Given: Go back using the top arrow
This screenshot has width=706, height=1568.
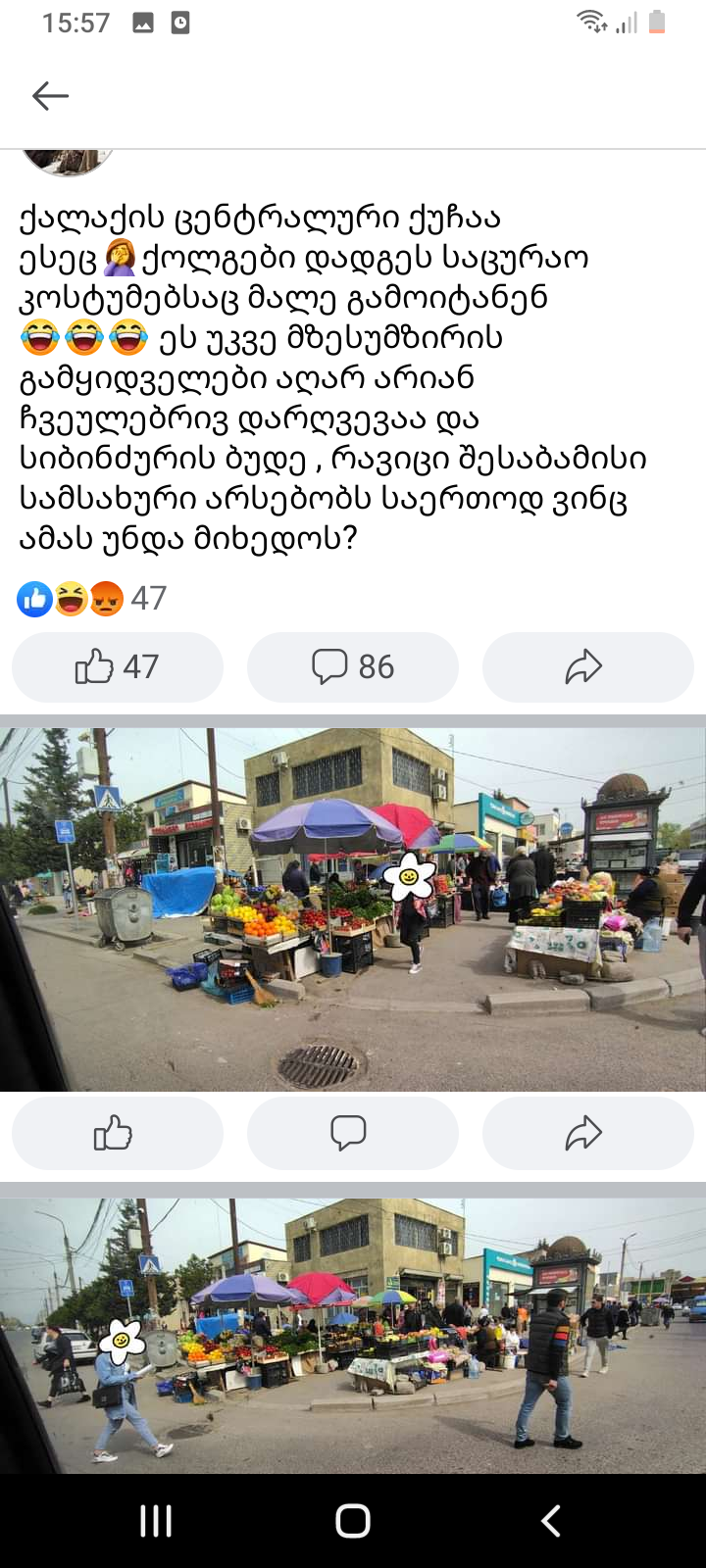Looking at the screenshot, I should pos(50,95).
